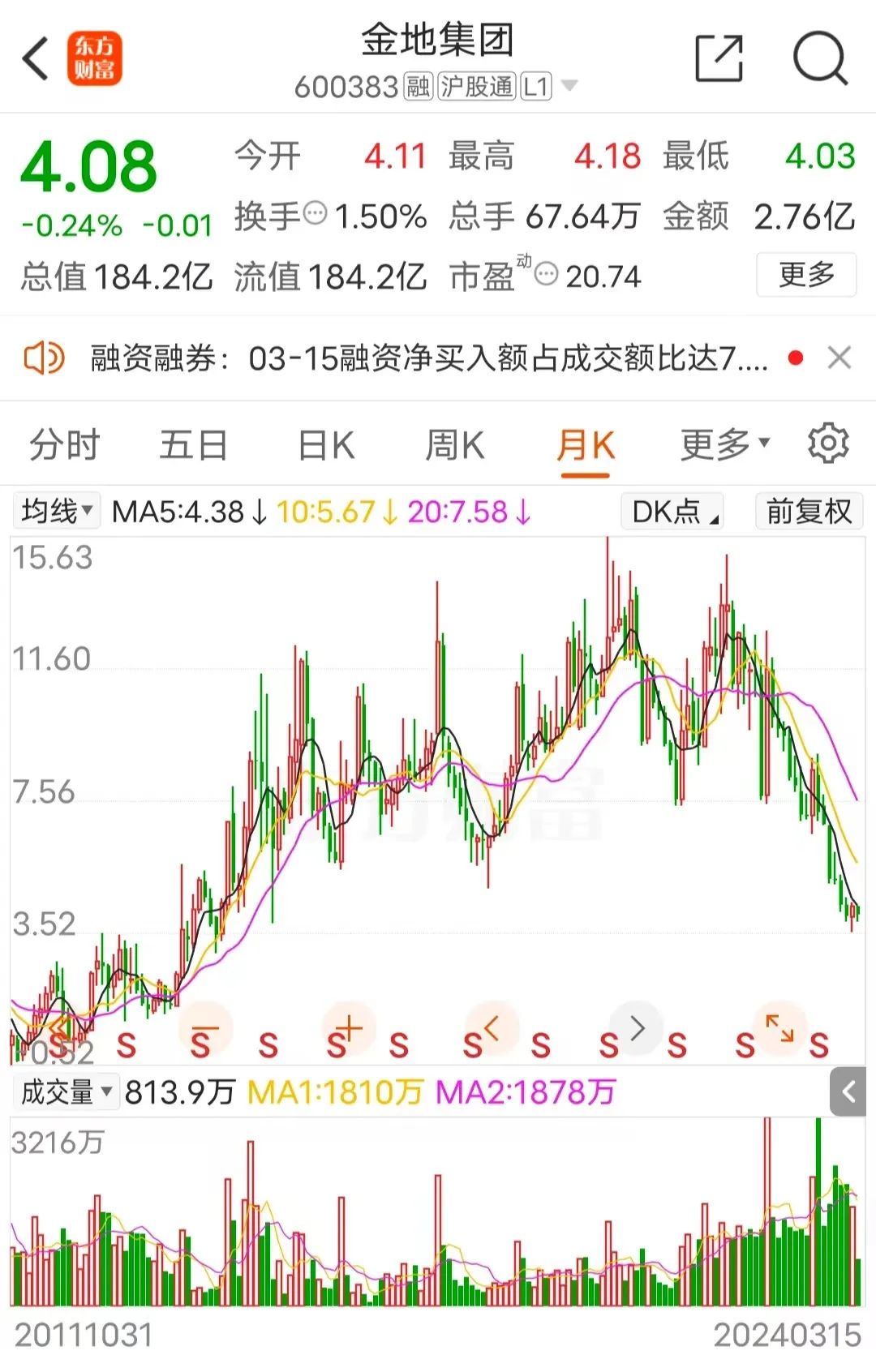Open chart settings gear
Viewport: 876px width, 1372px height.
point(827,444)
